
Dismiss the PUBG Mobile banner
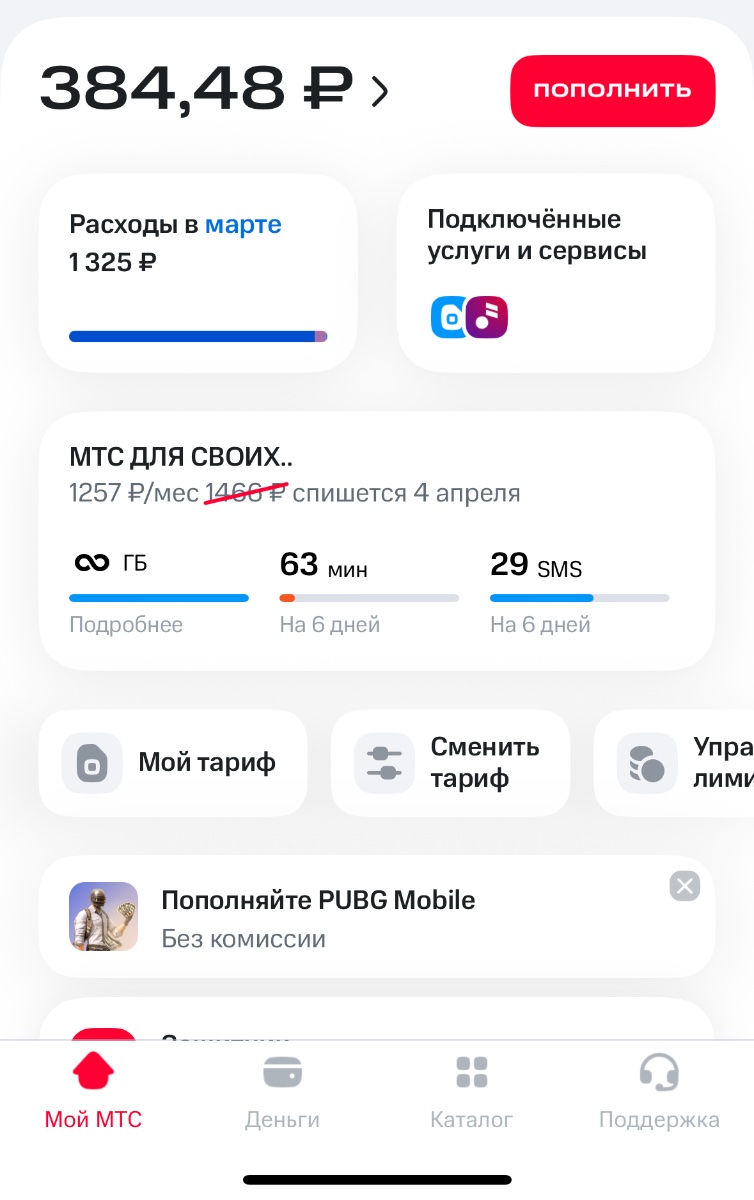(684, 886)
